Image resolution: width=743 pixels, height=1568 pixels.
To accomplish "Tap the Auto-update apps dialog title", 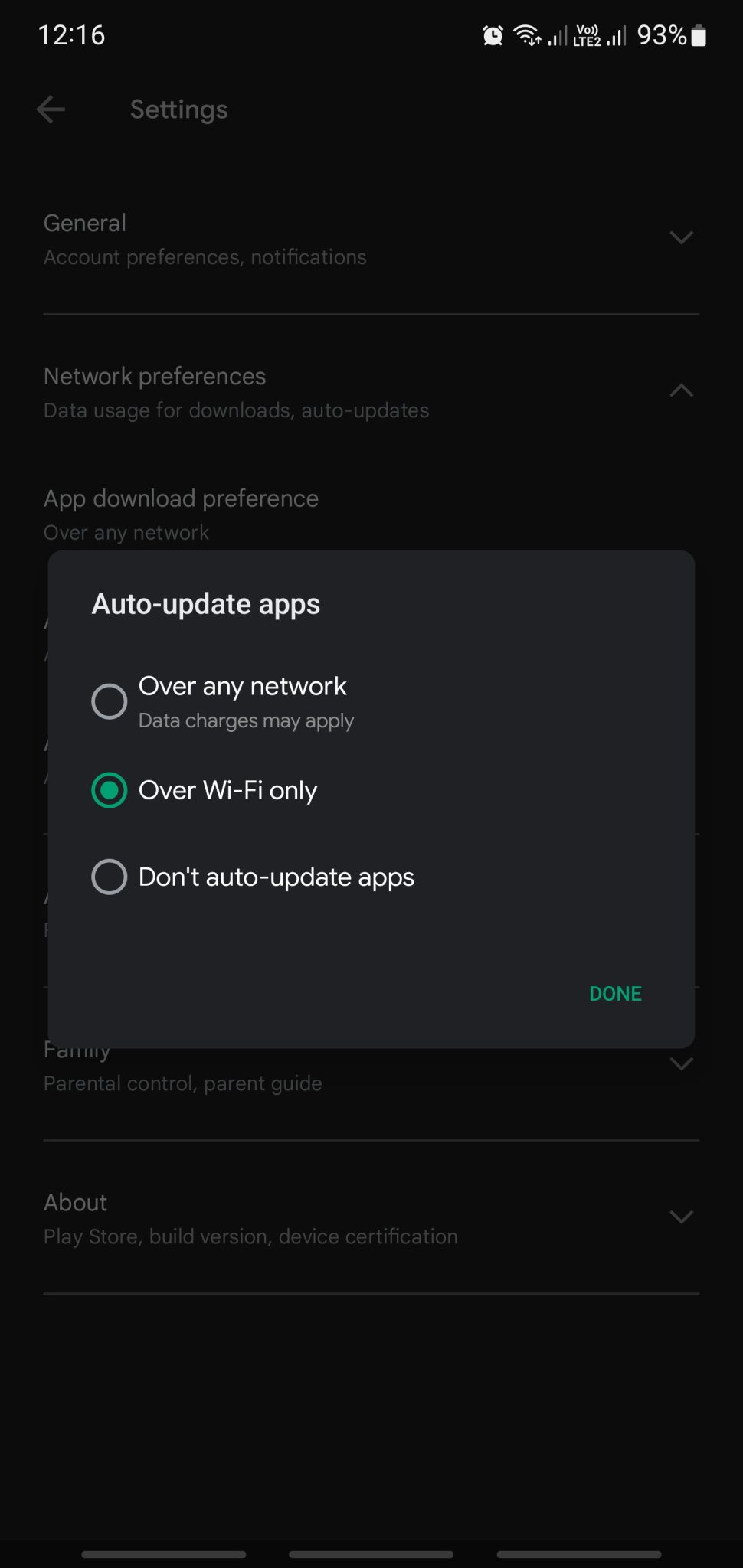I will pos(206,604).
